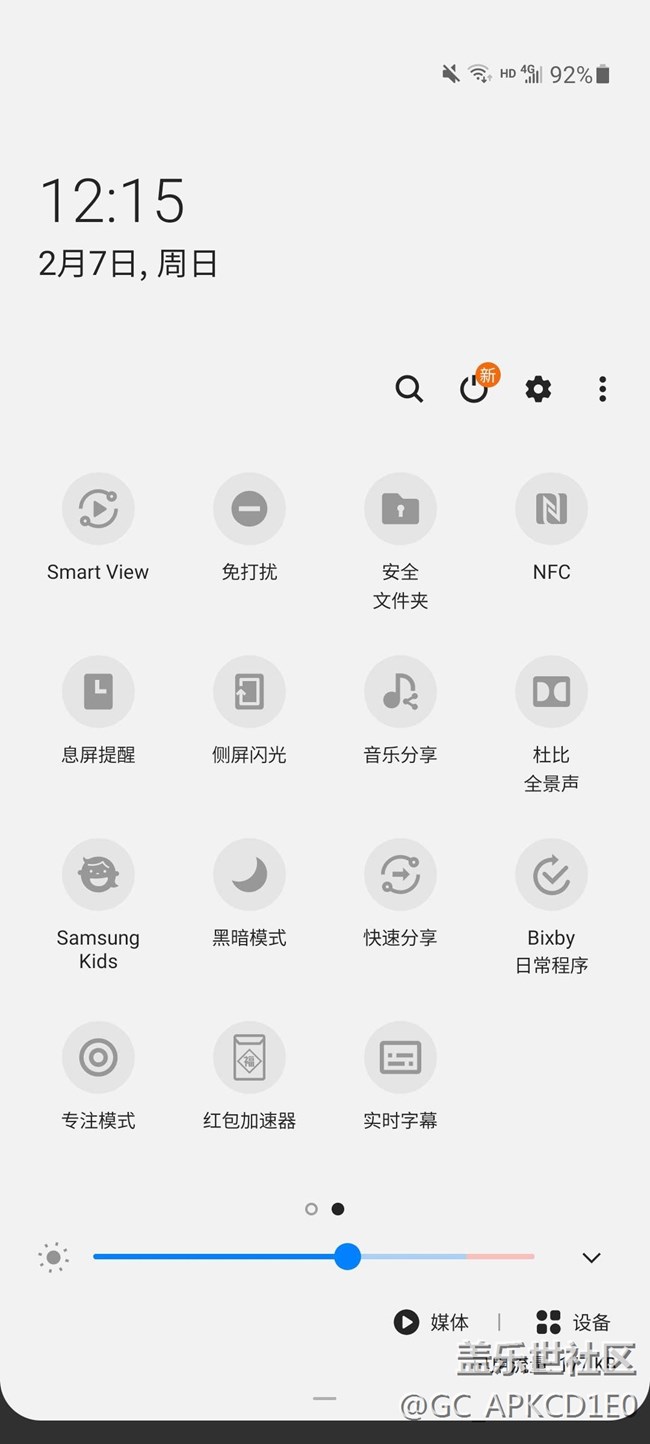Toggle the 安全文件夹 tile
Image resolution: width=650 pixels, height=1444 pixels.
point(400,509)
